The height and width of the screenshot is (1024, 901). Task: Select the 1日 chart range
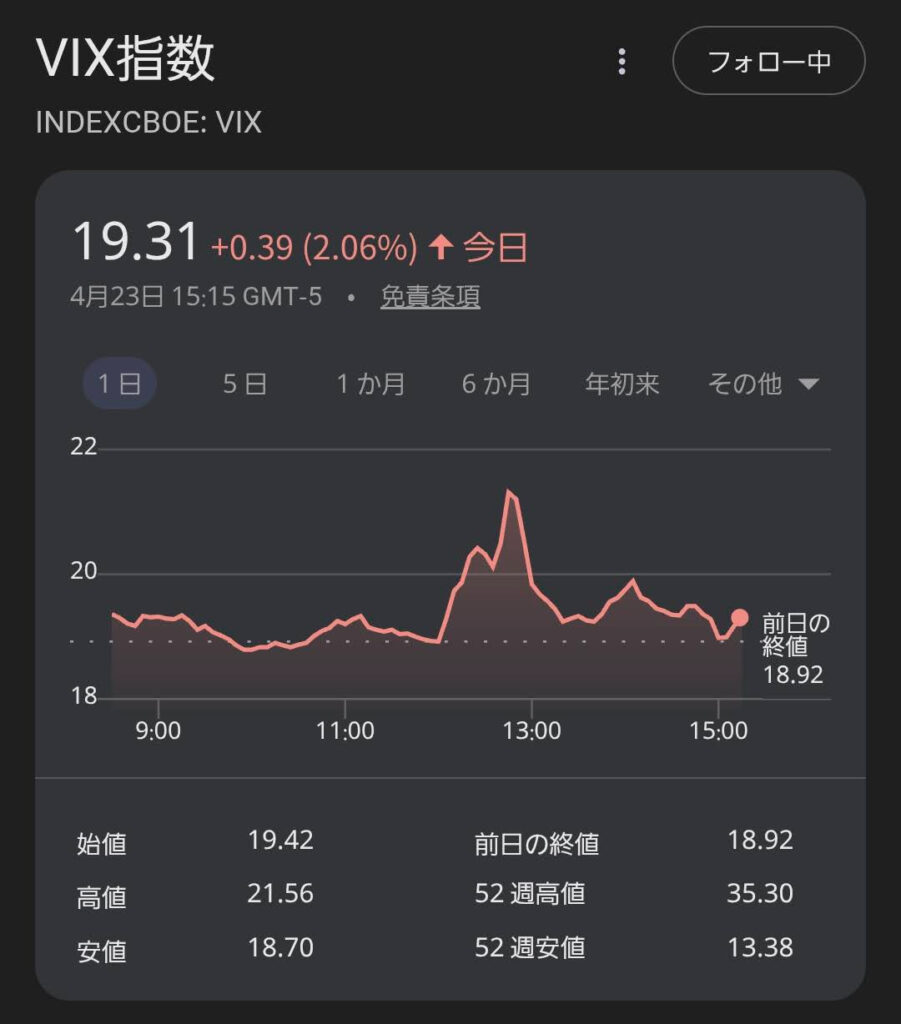coord(119,384)
